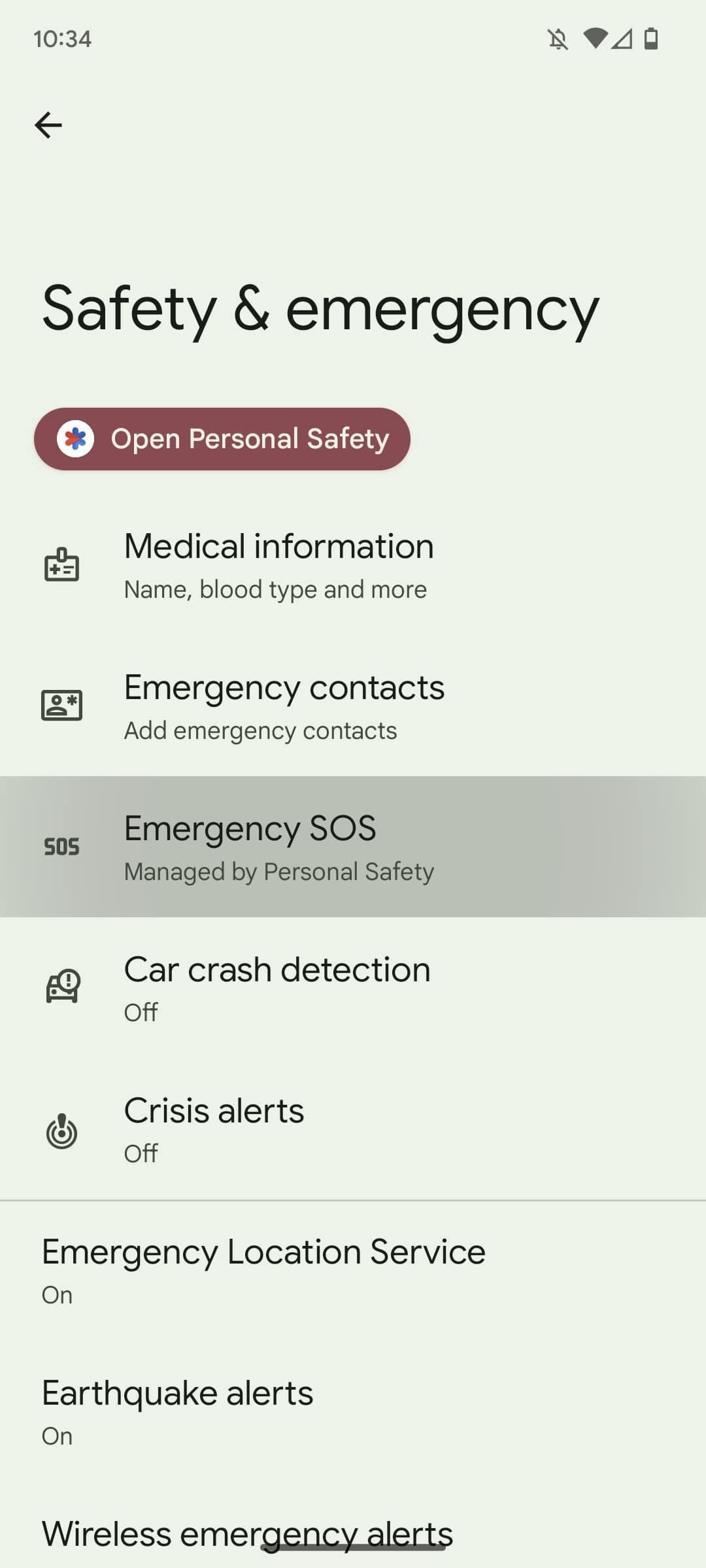Open Emergency SOS settings

[x=353, y=846]
